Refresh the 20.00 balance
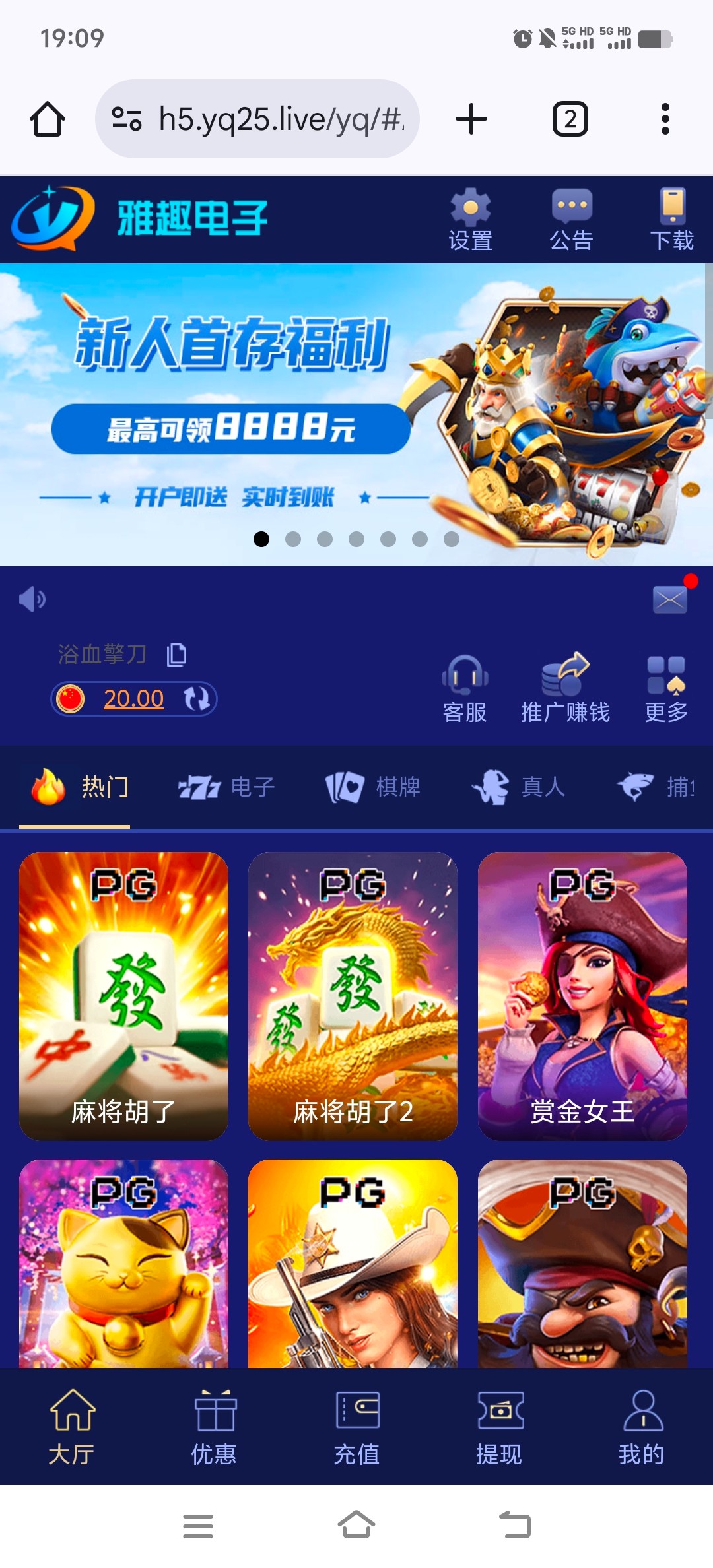The image size is (713, 1568). coord(196,699)
